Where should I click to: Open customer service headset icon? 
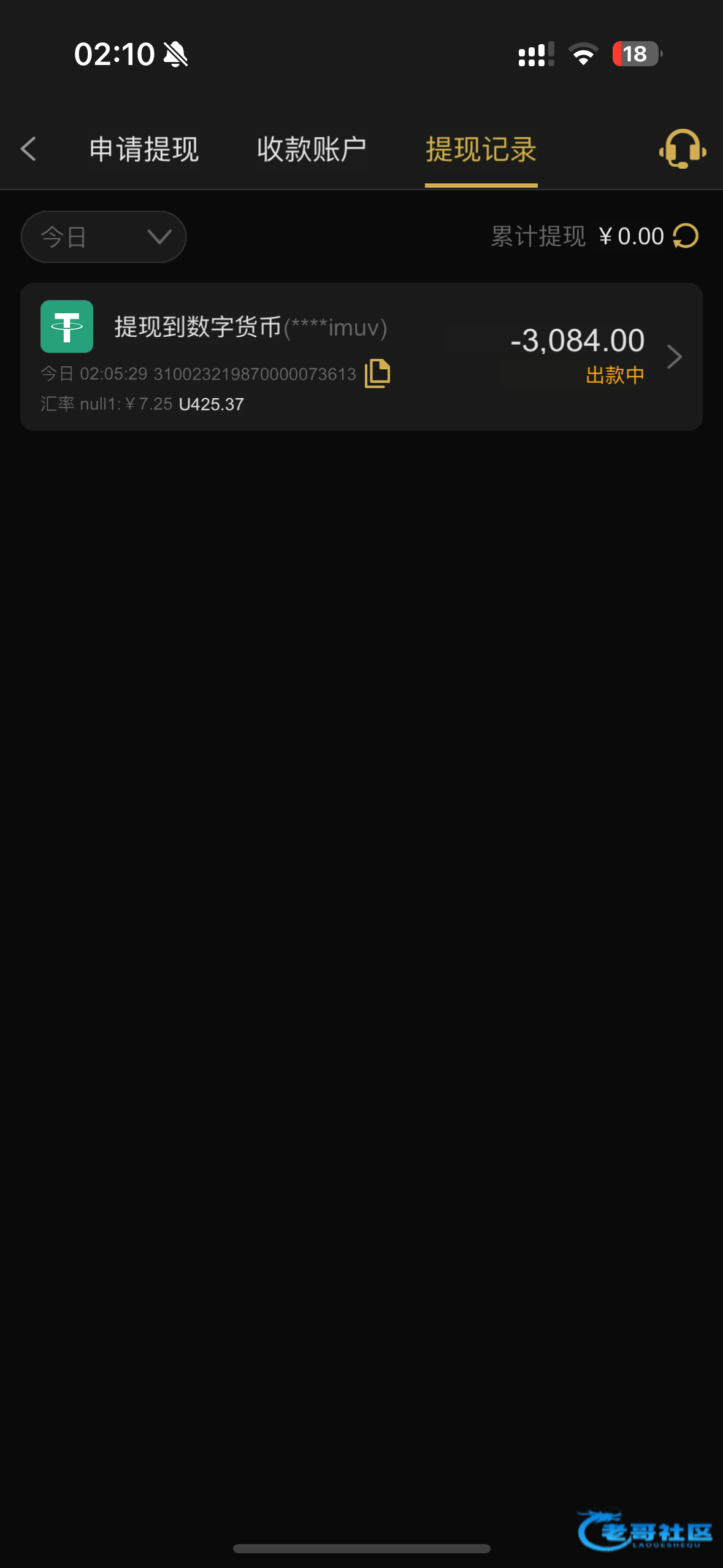tap(682, 149)
